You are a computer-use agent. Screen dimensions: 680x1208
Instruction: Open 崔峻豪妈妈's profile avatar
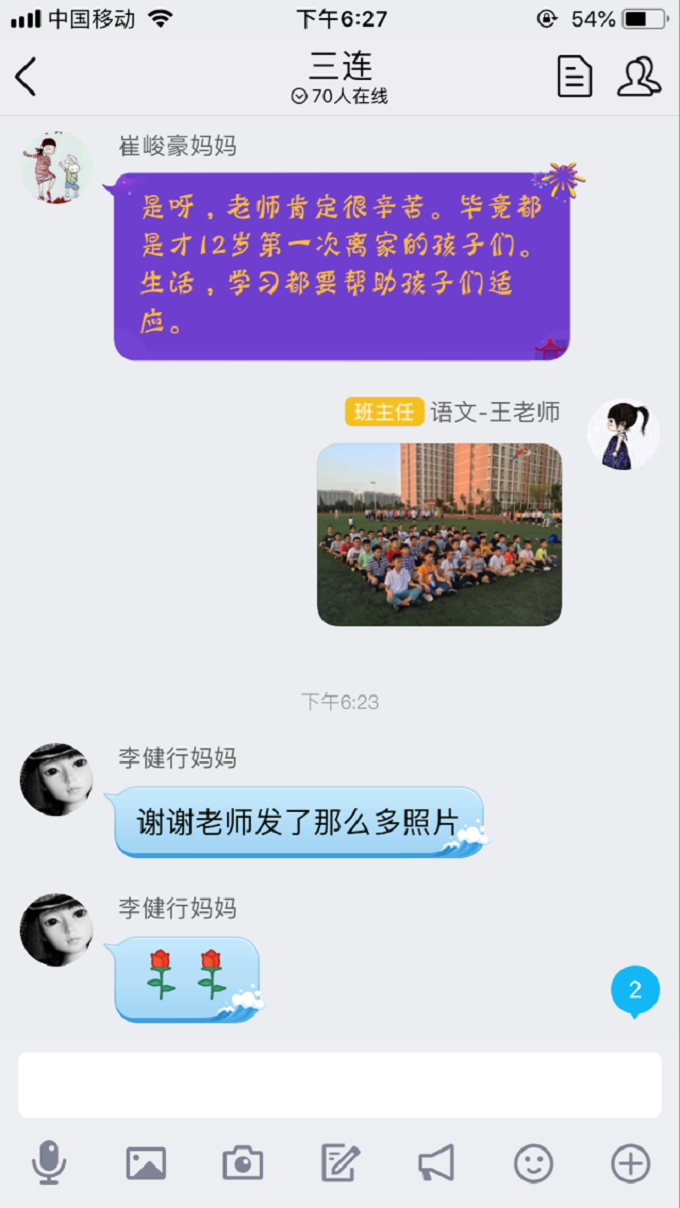(x=57, y=167)
